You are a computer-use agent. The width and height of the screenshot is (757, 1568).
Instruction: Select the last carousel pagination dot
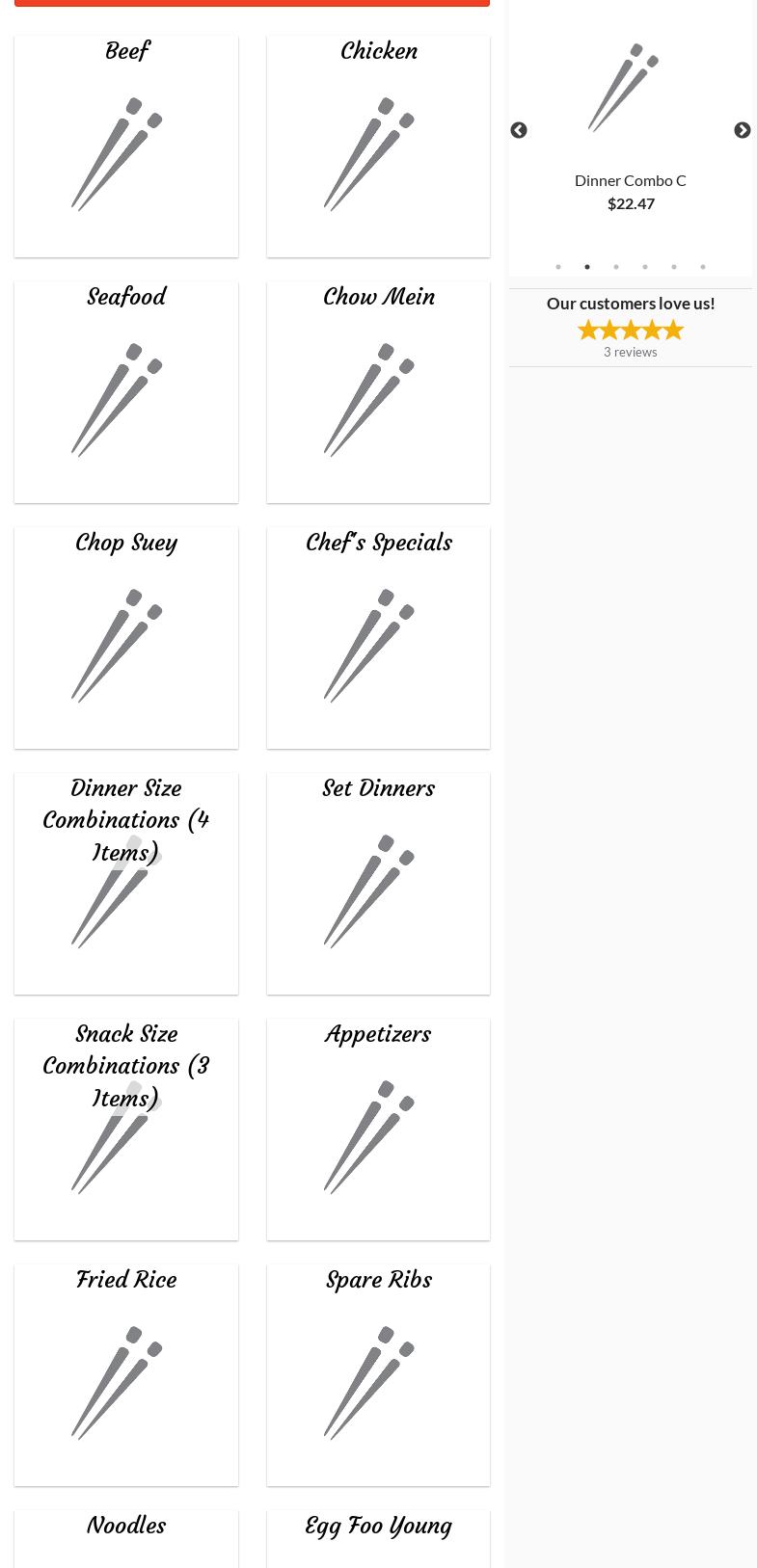703,267
